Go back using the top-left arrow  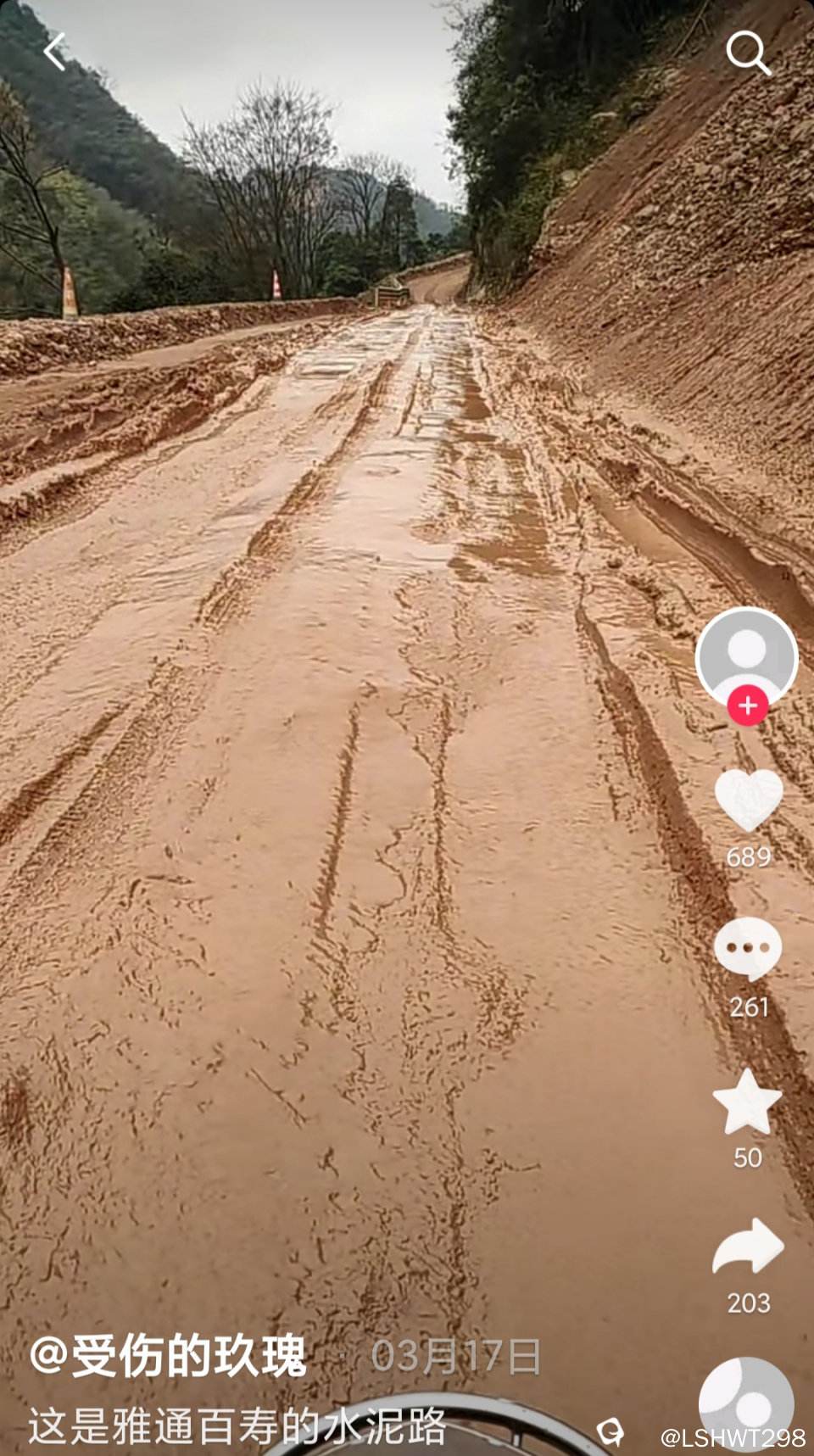56,53
